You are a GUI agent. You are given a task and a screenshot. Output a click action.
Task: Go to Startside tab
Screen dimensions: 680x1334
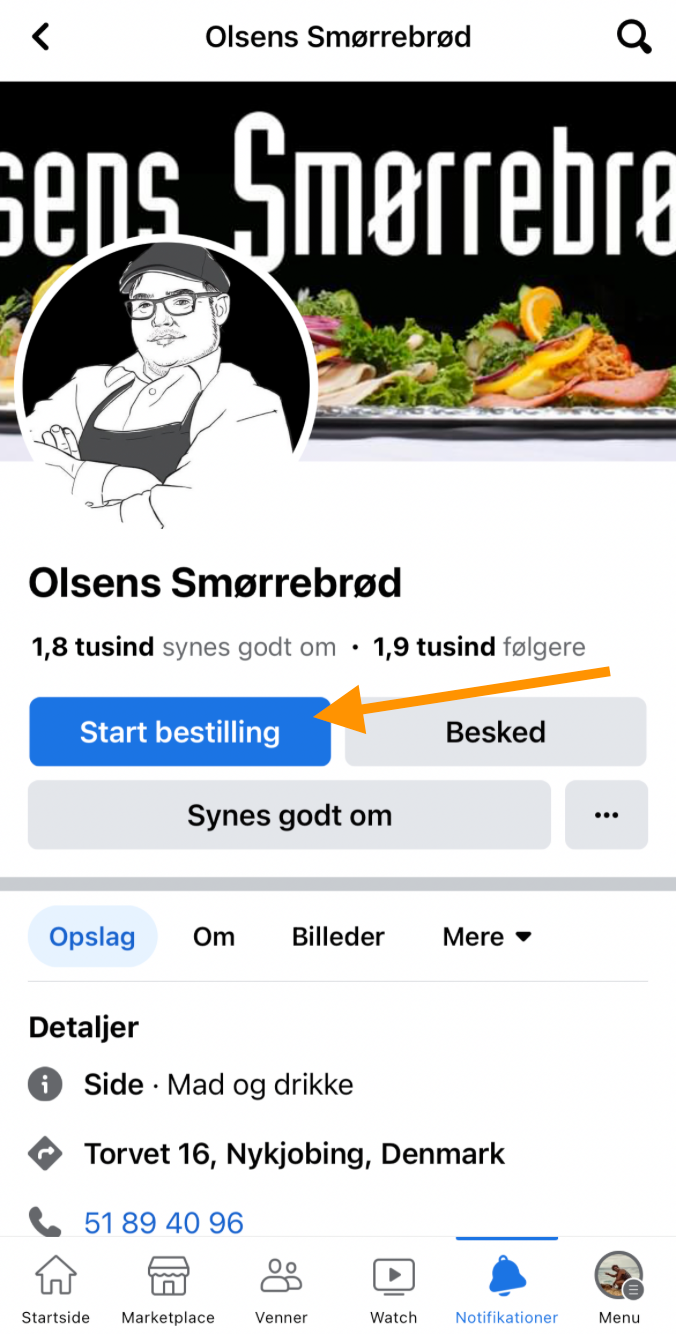click(x=56, y=1290)
